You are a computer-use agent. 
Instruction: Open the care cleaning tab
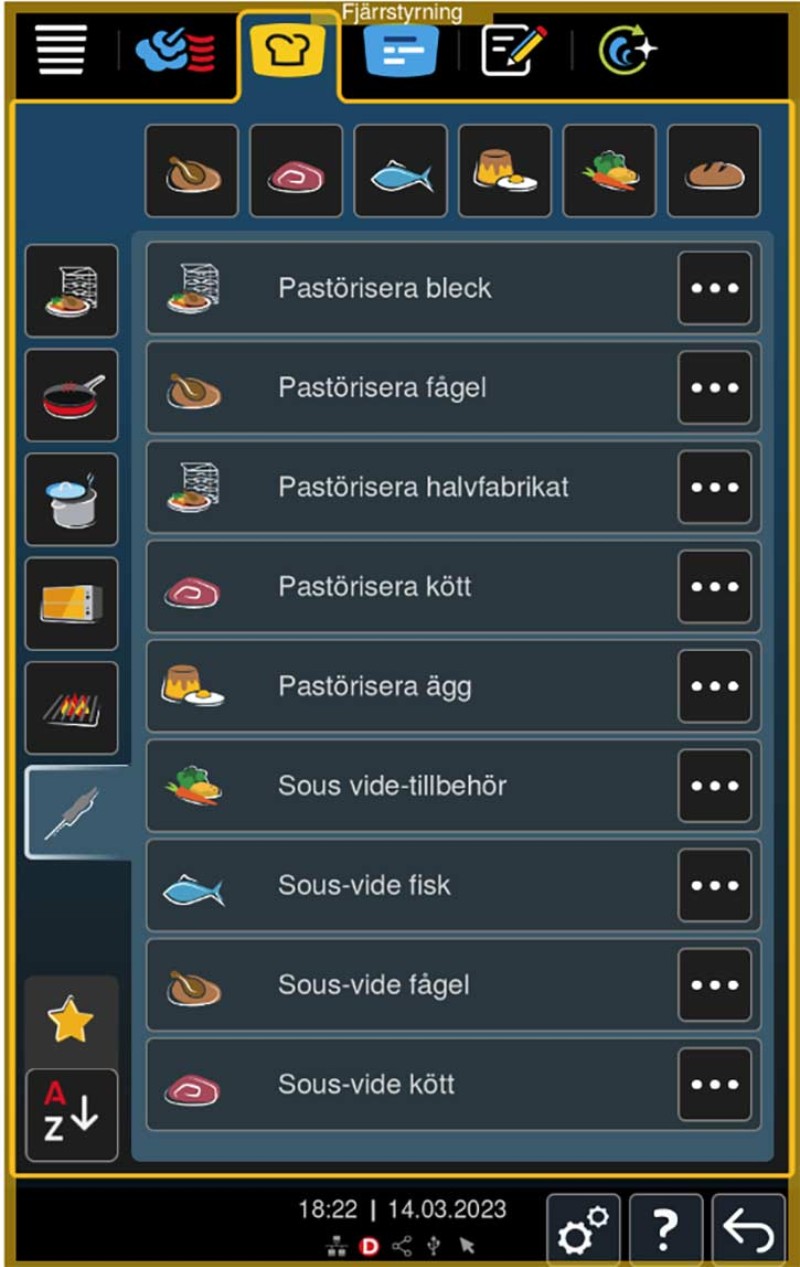[x=627, y=50]
